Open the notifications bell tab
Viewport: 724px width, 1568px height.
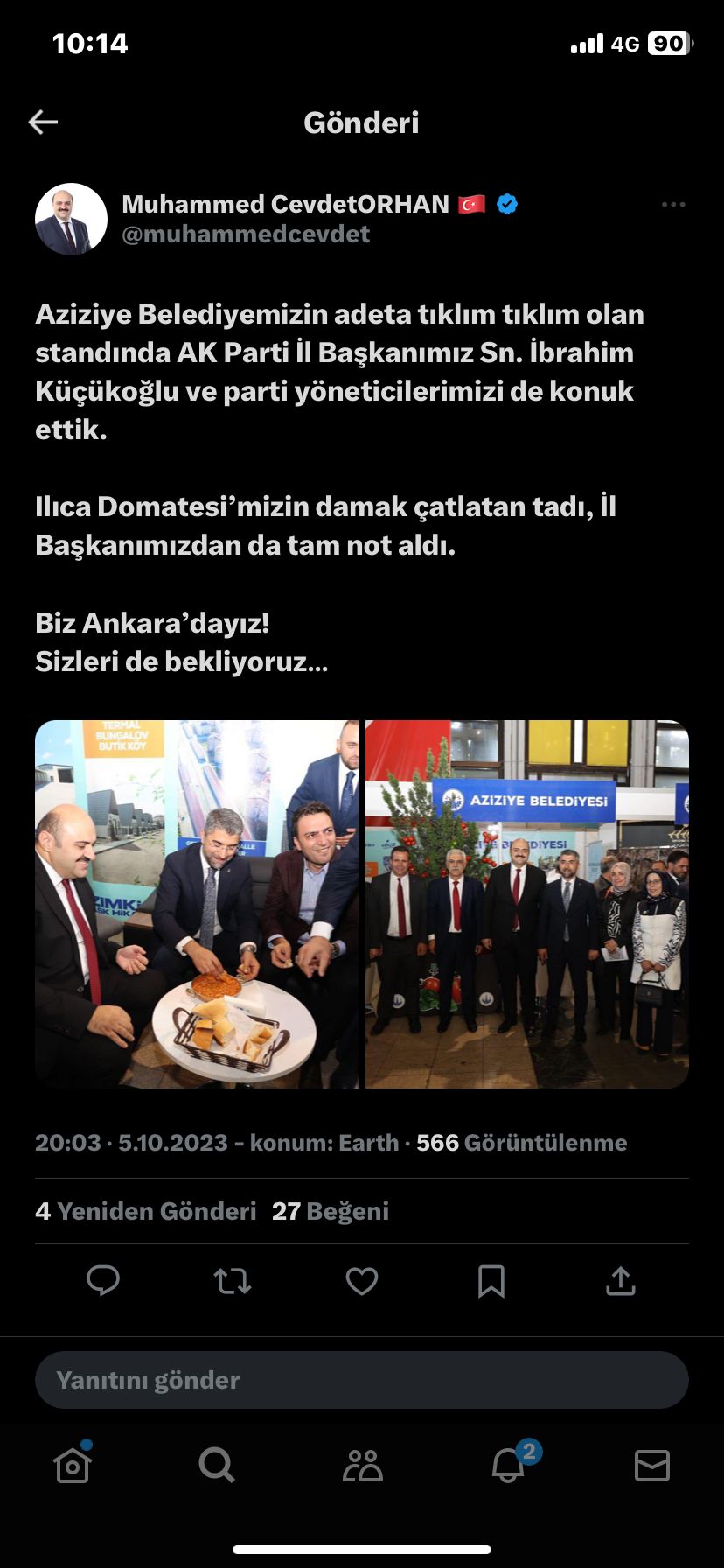pyautogui.click(x=508, y=1465)
